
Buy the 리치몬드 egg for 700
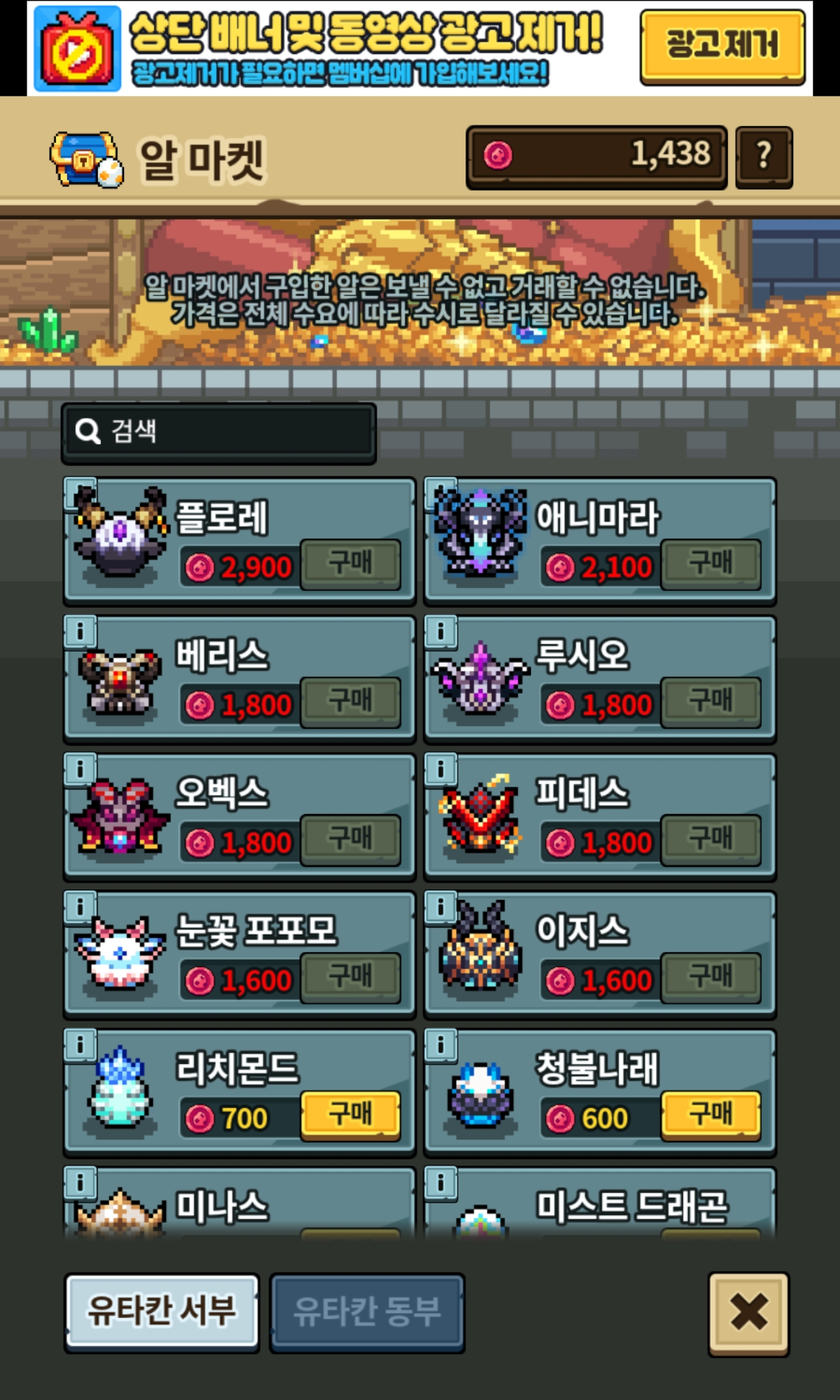click(x=350, y=1114)
